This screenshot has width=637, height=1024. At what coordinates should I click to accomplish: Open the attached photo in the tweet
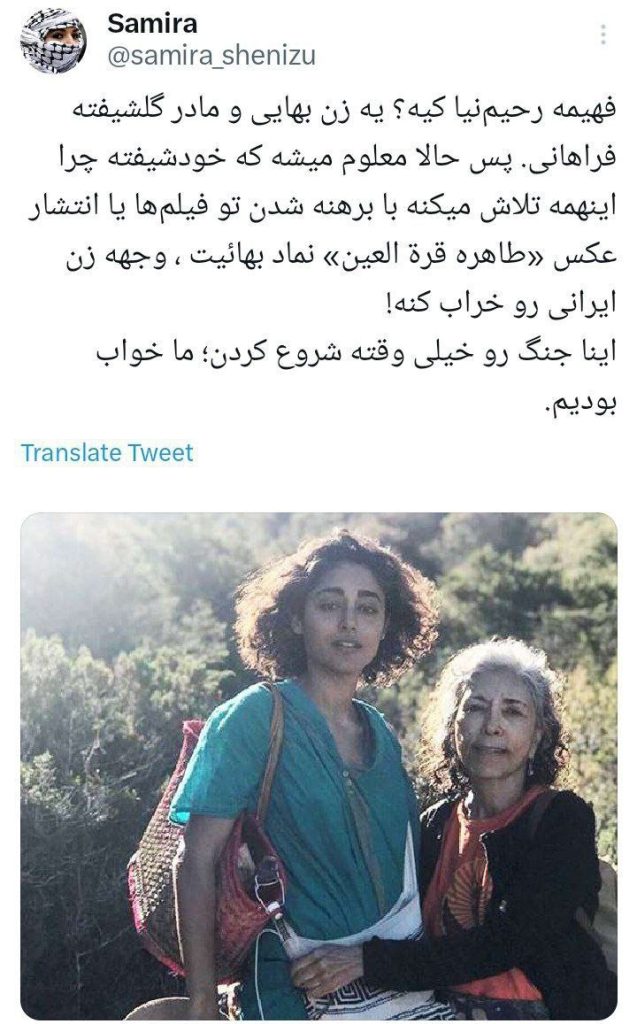pos(318,765)
